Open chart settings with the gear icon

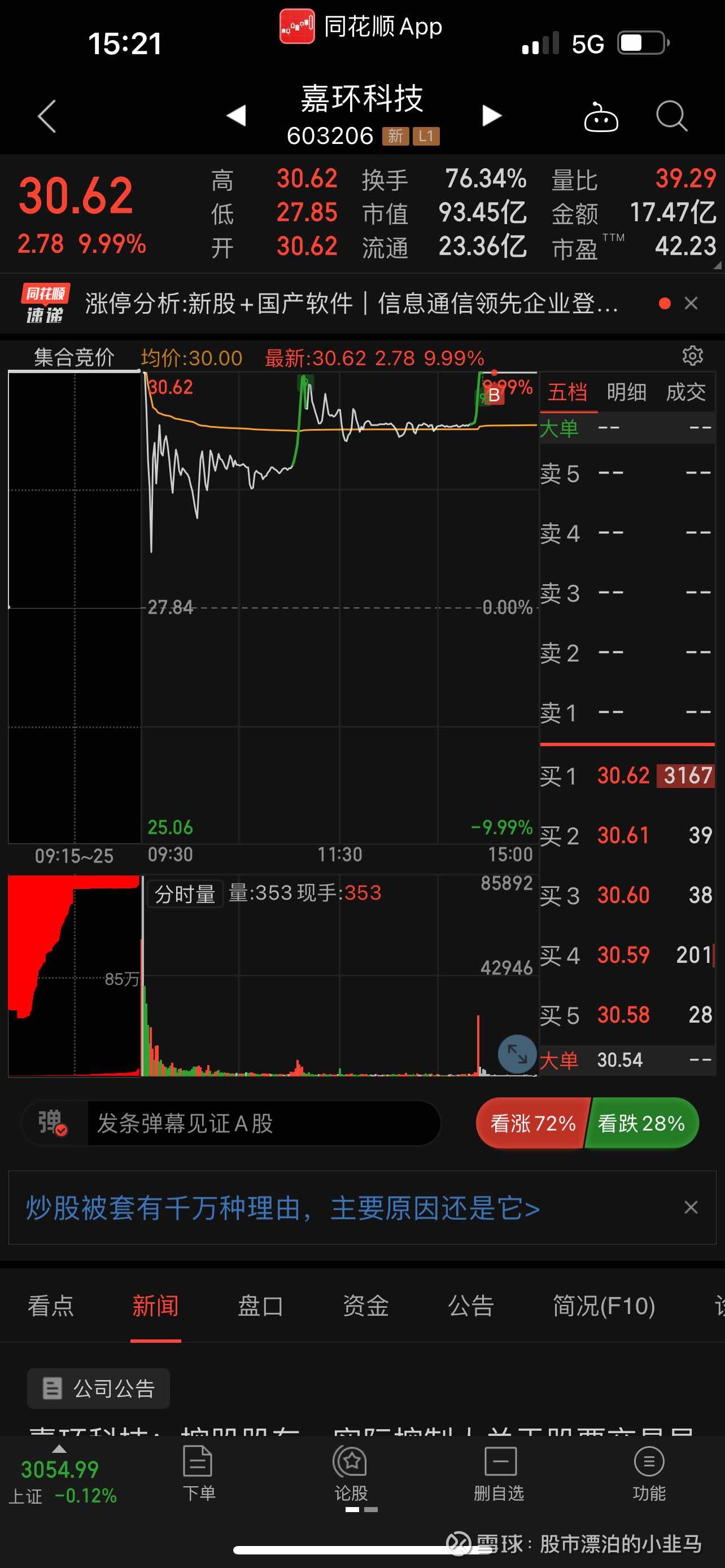point(693,356)
